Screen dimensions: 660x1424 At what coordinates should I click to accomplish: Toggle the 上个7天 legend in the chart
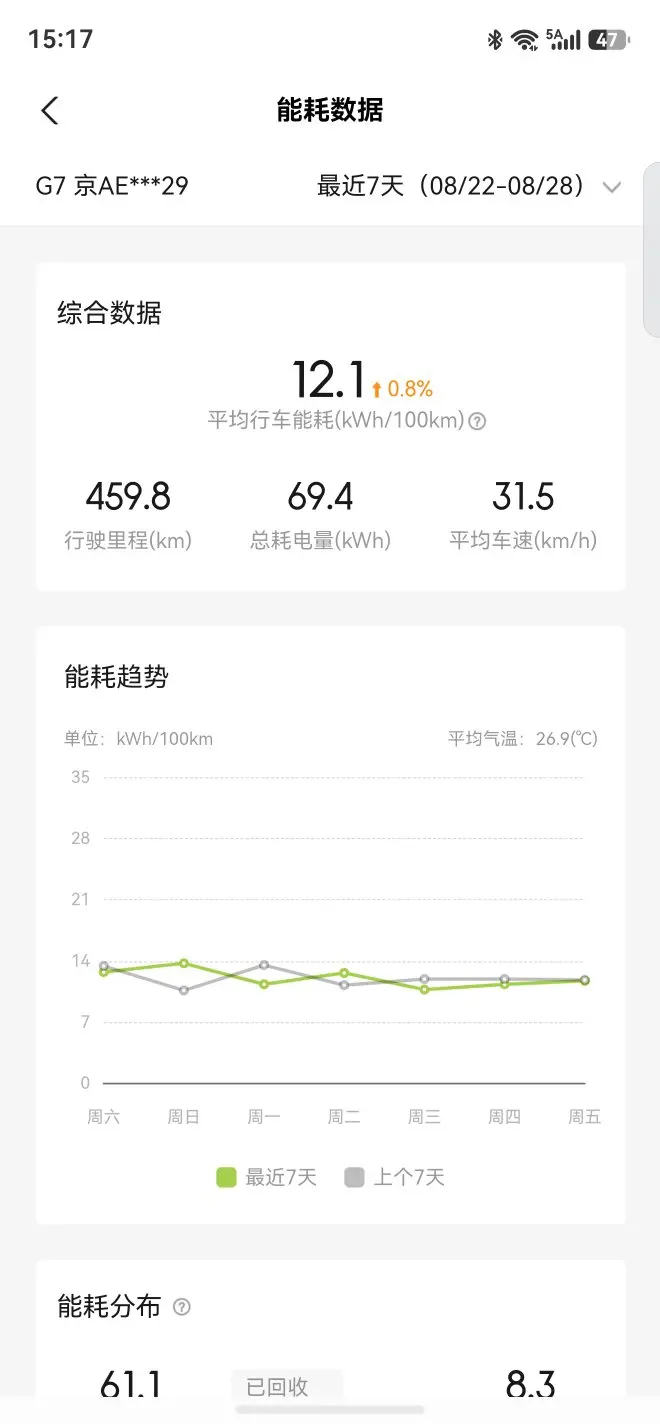coord(394,1177)
